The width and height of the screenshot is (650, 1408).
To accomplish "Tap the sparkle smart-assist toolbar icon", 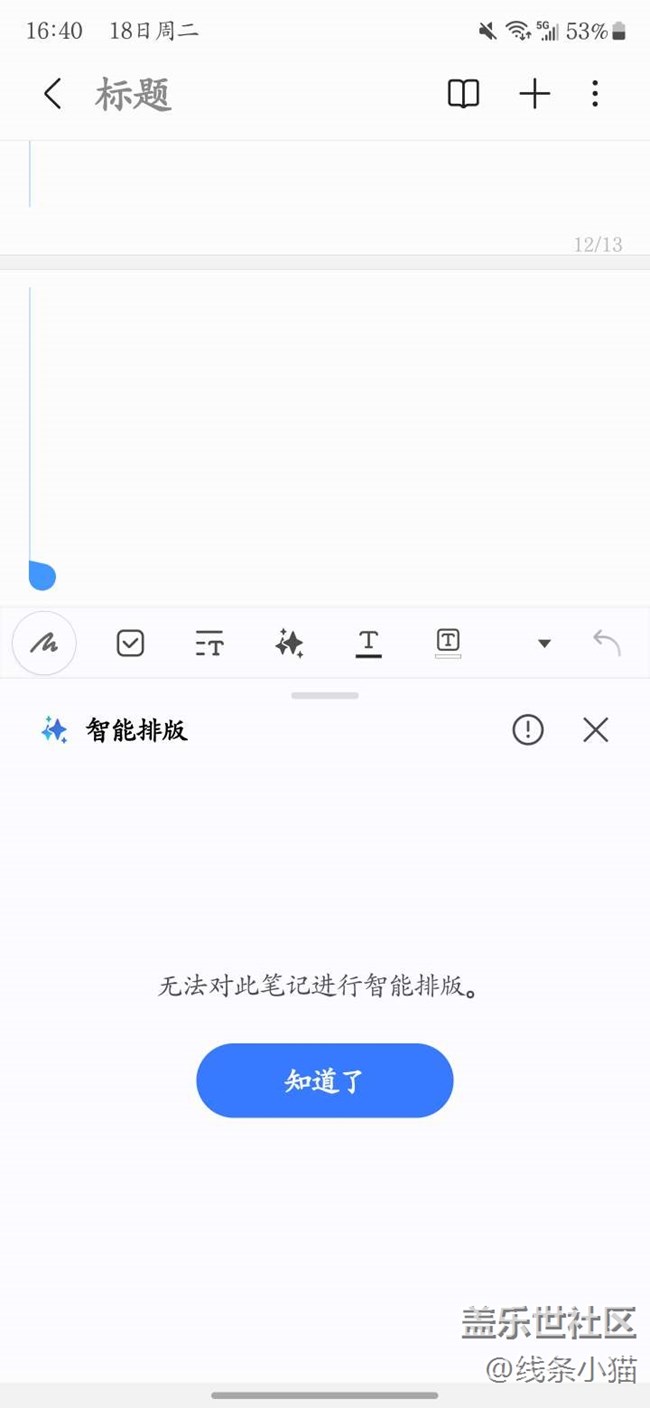I will [x=289, y=643].
